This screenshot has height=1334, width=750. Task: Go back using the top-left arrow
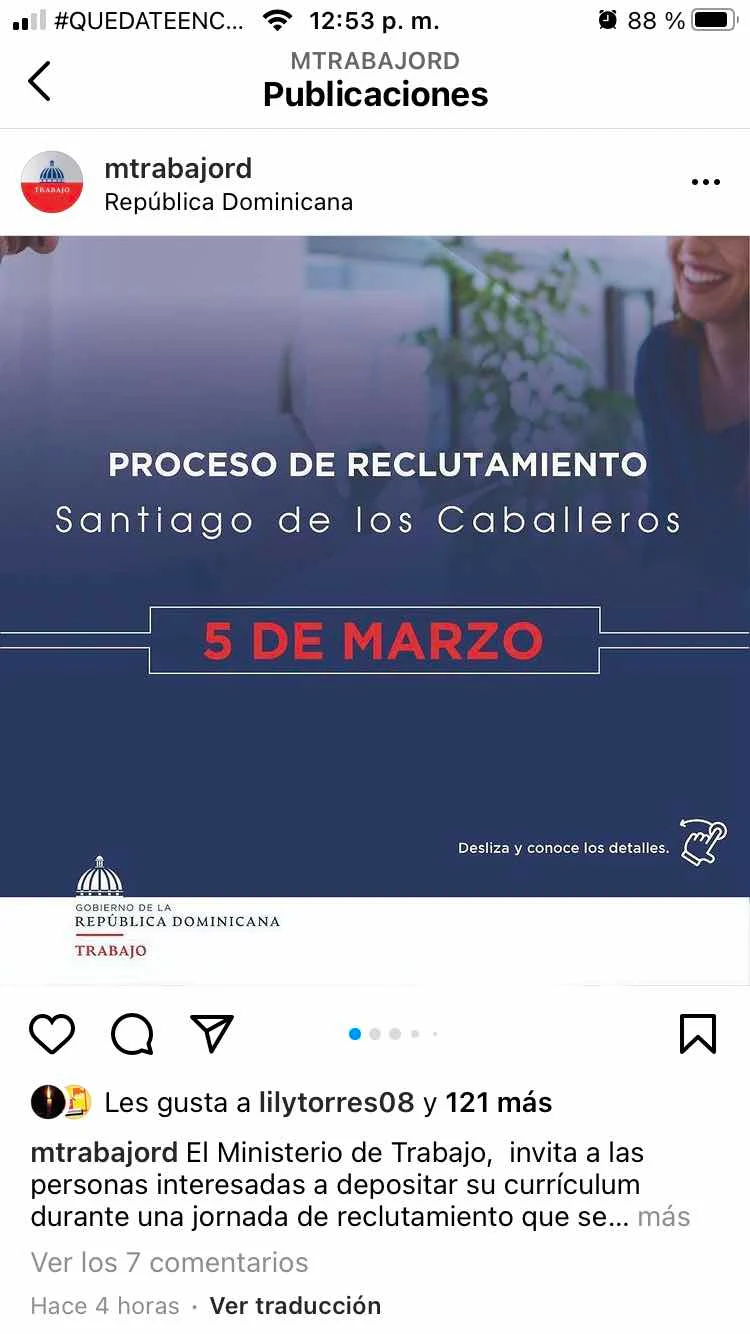pyautogui.click(x=39, y=81)
